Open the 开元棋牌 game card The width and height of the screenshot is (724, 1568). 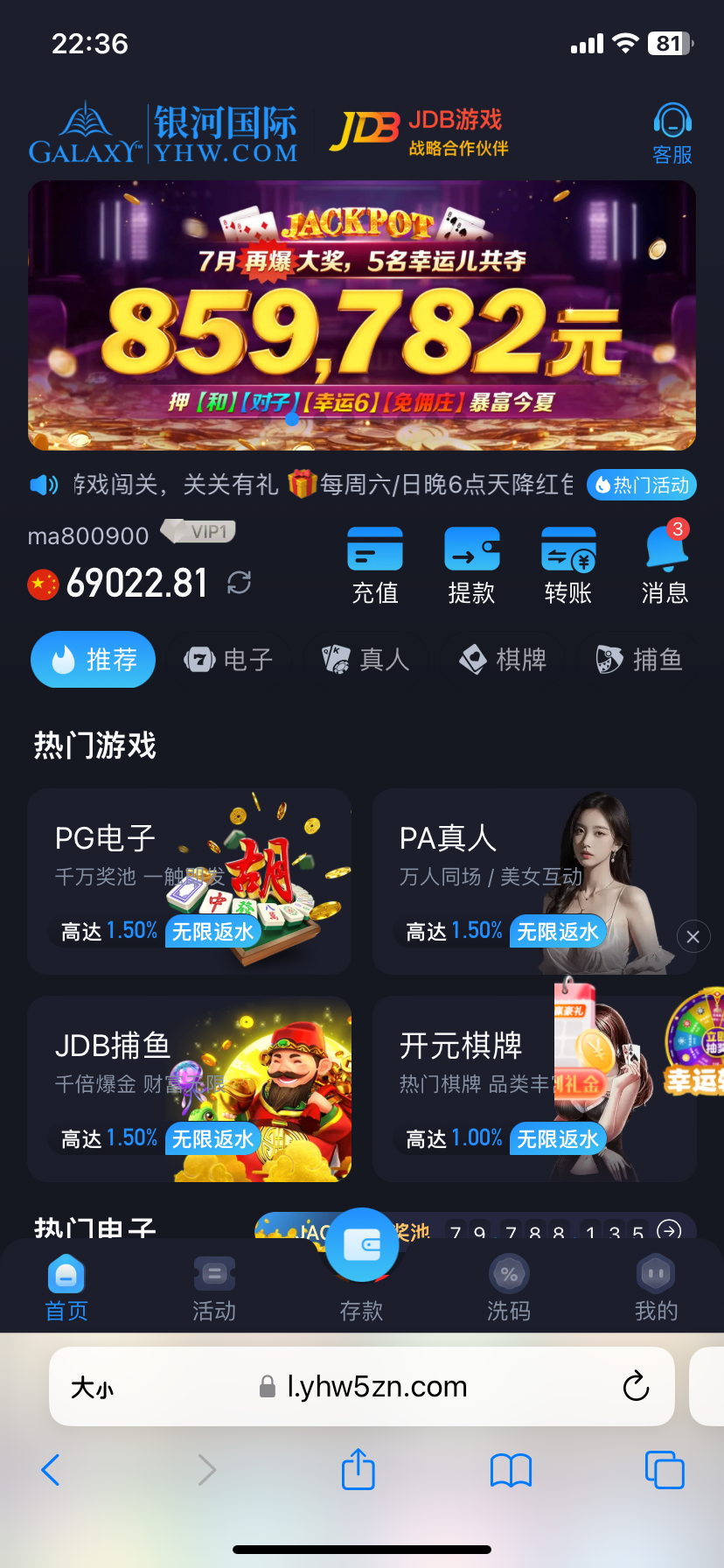pos(472,1088)
